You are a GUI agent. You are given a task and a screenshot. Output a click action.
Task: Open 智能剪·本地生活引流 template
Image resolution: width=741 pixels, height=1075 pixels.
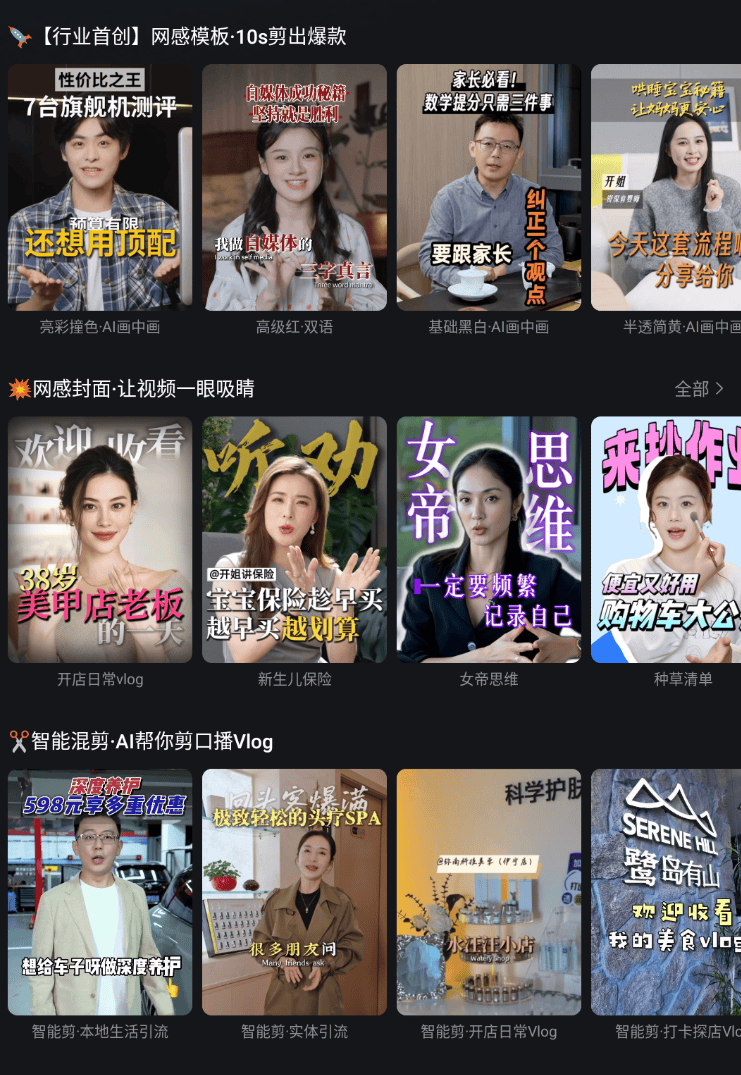[100, 892]
